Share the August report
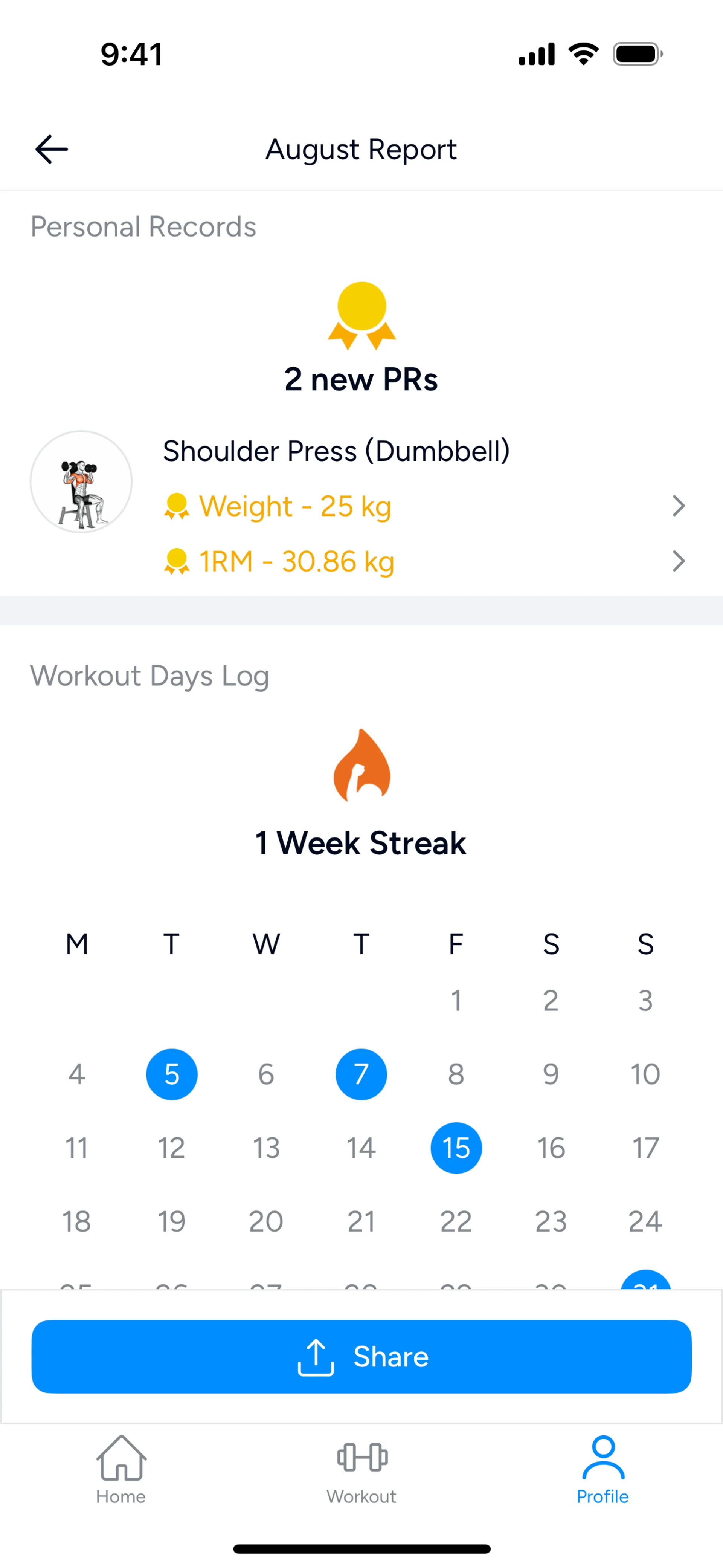Image resolution: width=723 pixels, height=1568 pixels. [361, 1356]
